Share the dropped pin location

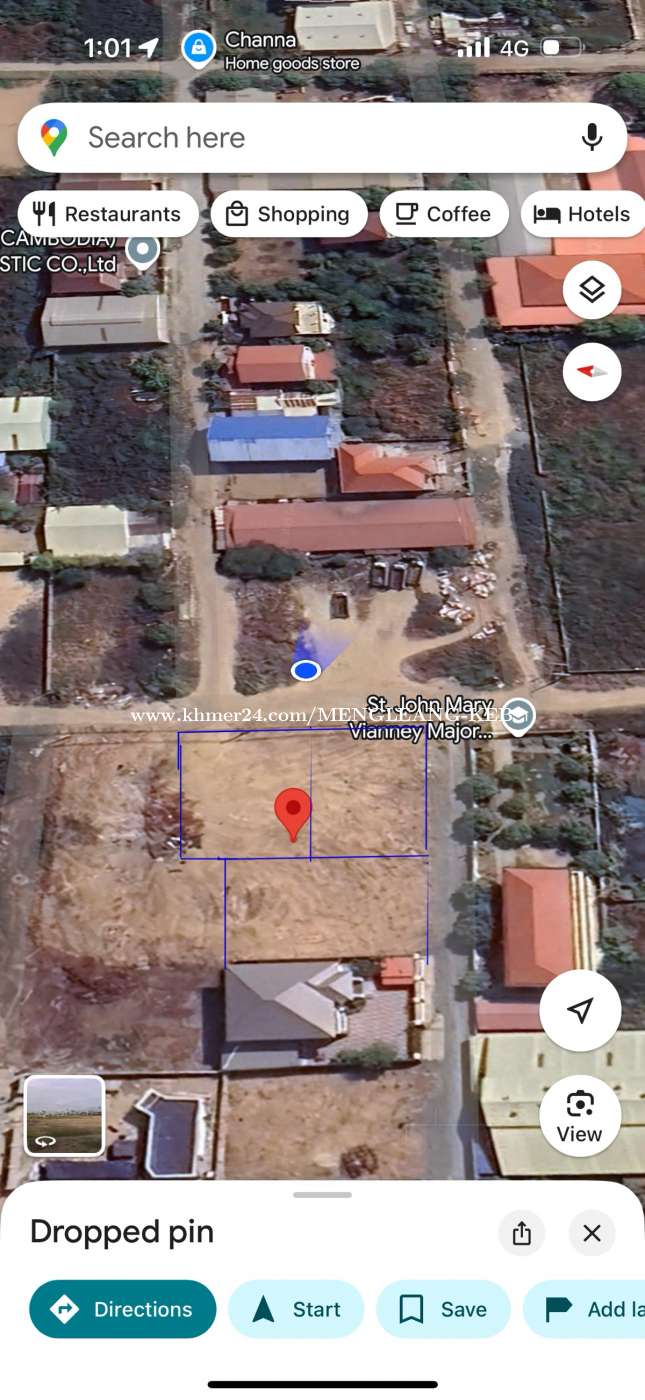click(522, 1233)
